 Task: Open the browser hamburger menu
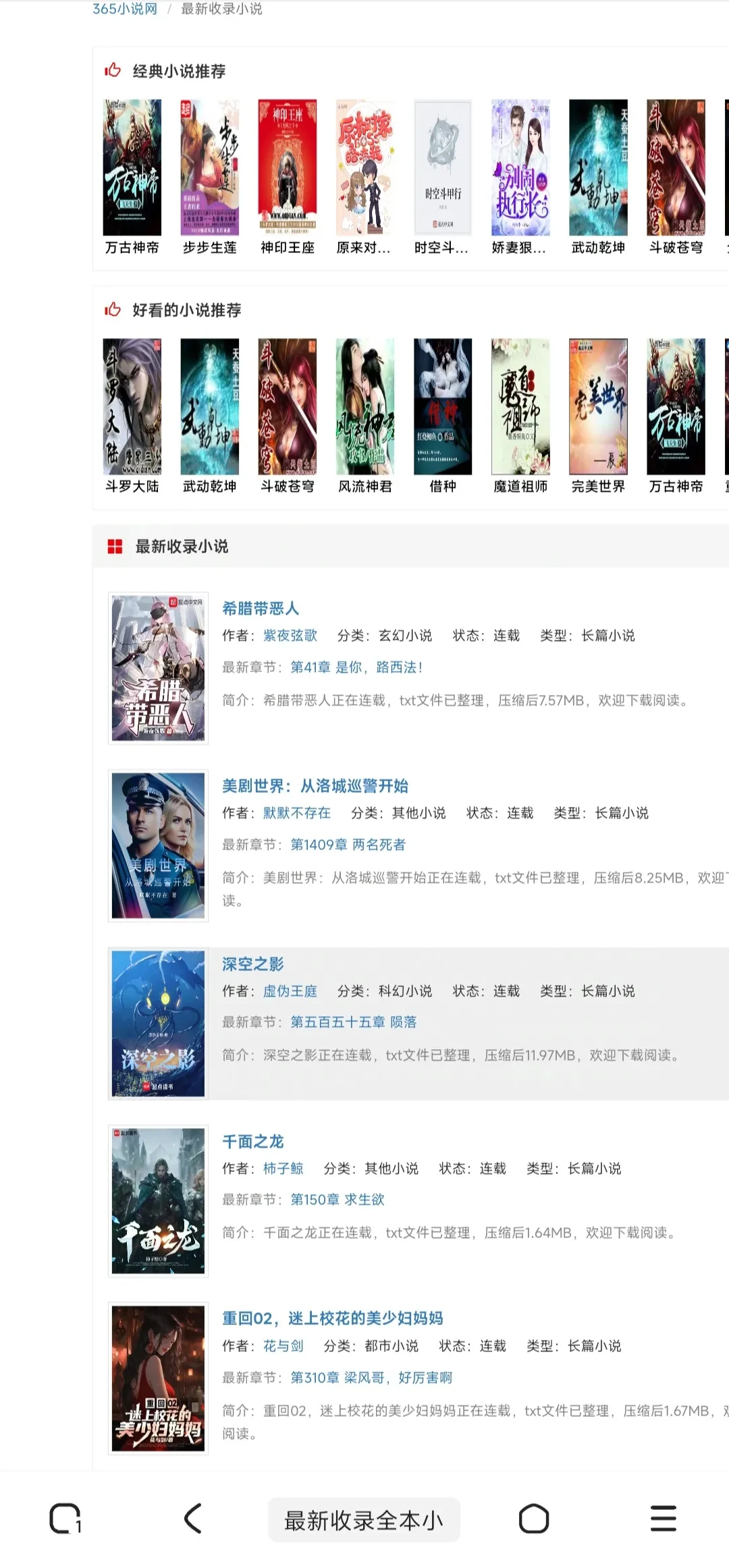(663, 1519)
